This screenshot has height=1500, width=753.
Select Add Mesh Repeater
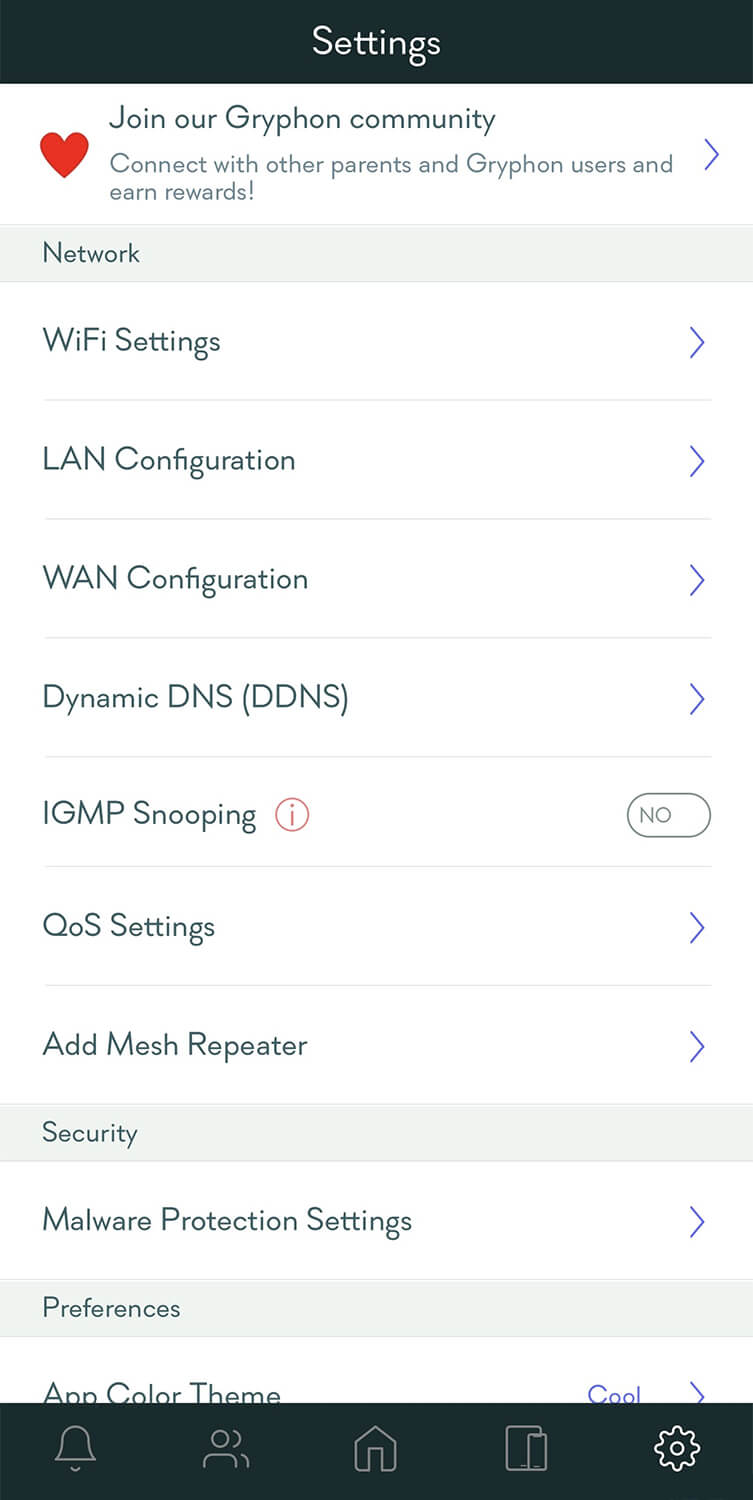(376, 1046)
